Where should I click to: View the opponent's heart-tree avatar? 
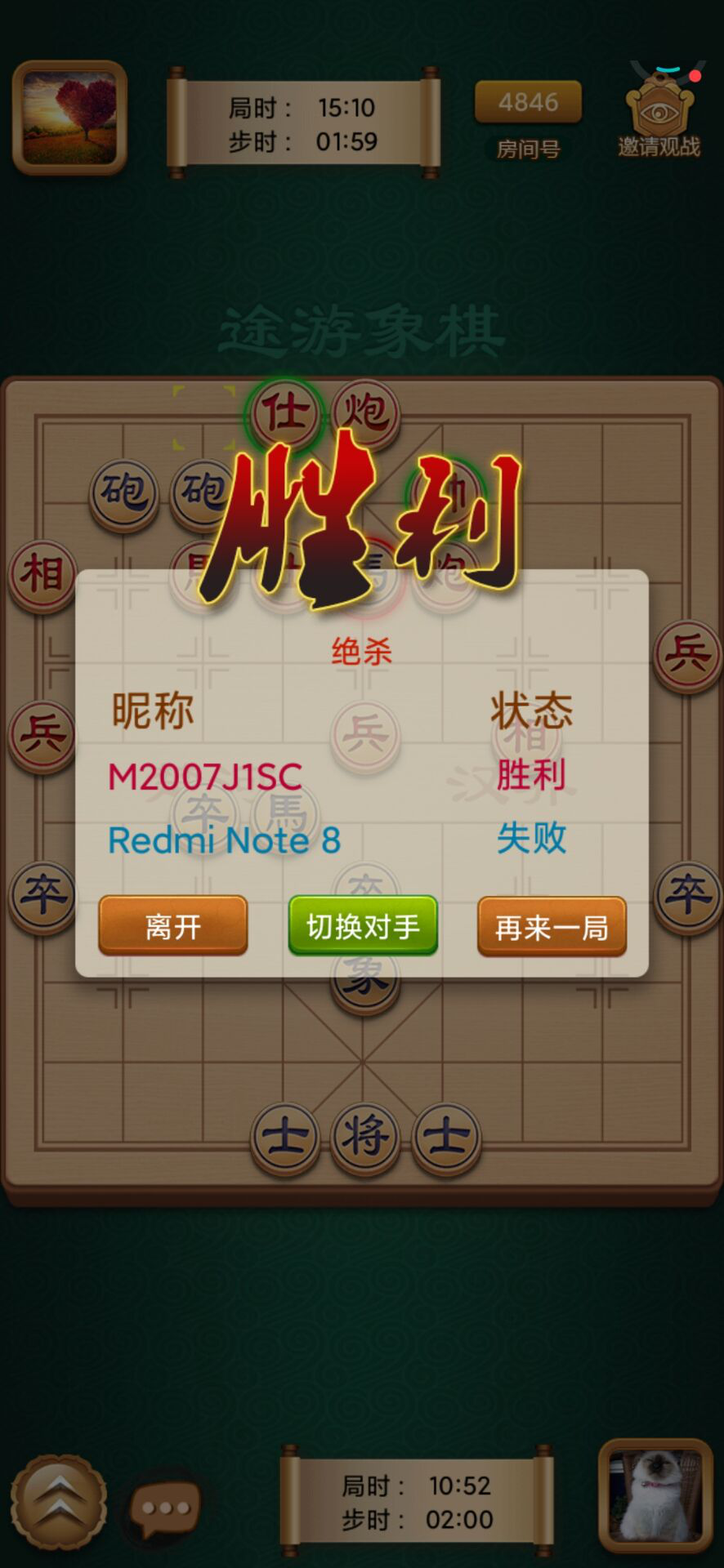(x=69, y=117)
